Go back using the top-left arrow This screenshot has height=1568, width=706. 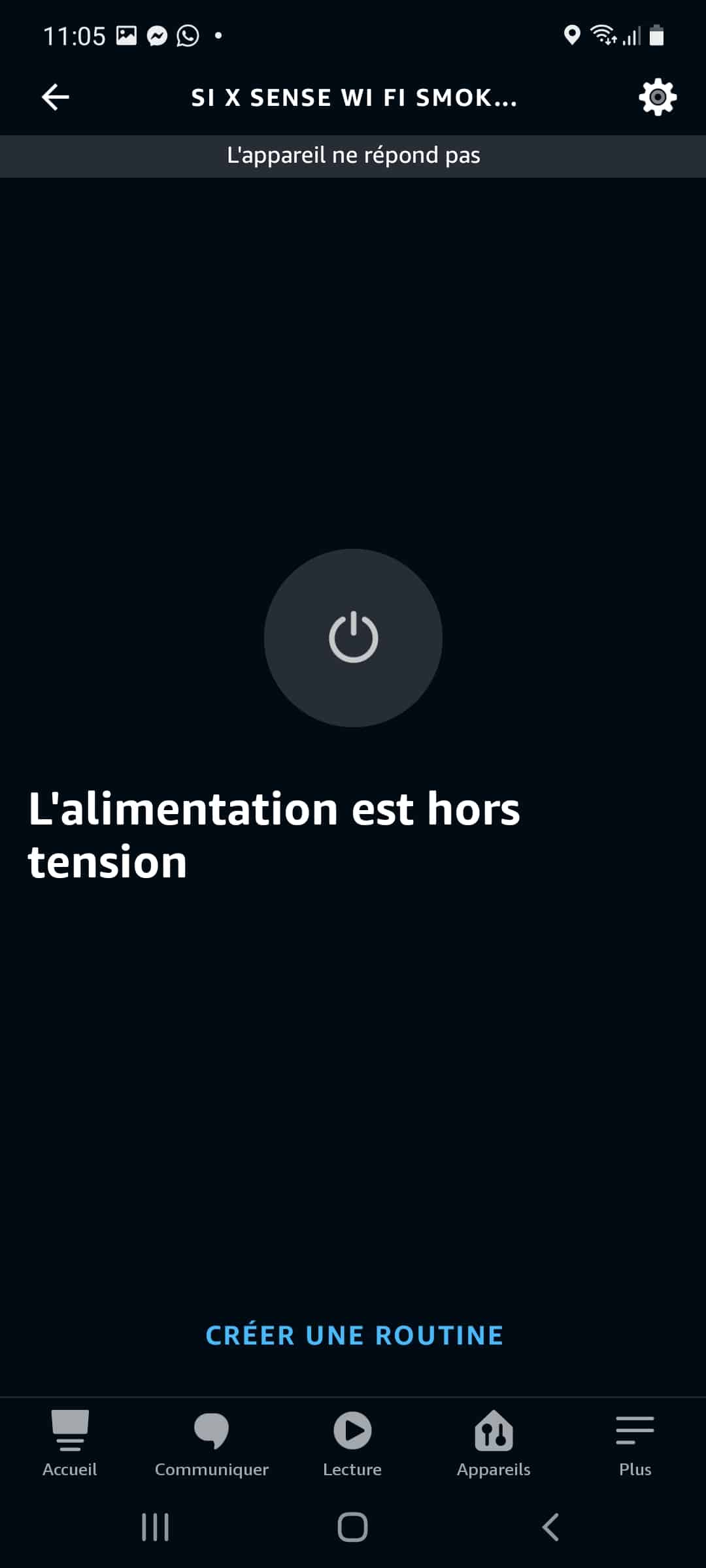[56, 97]
